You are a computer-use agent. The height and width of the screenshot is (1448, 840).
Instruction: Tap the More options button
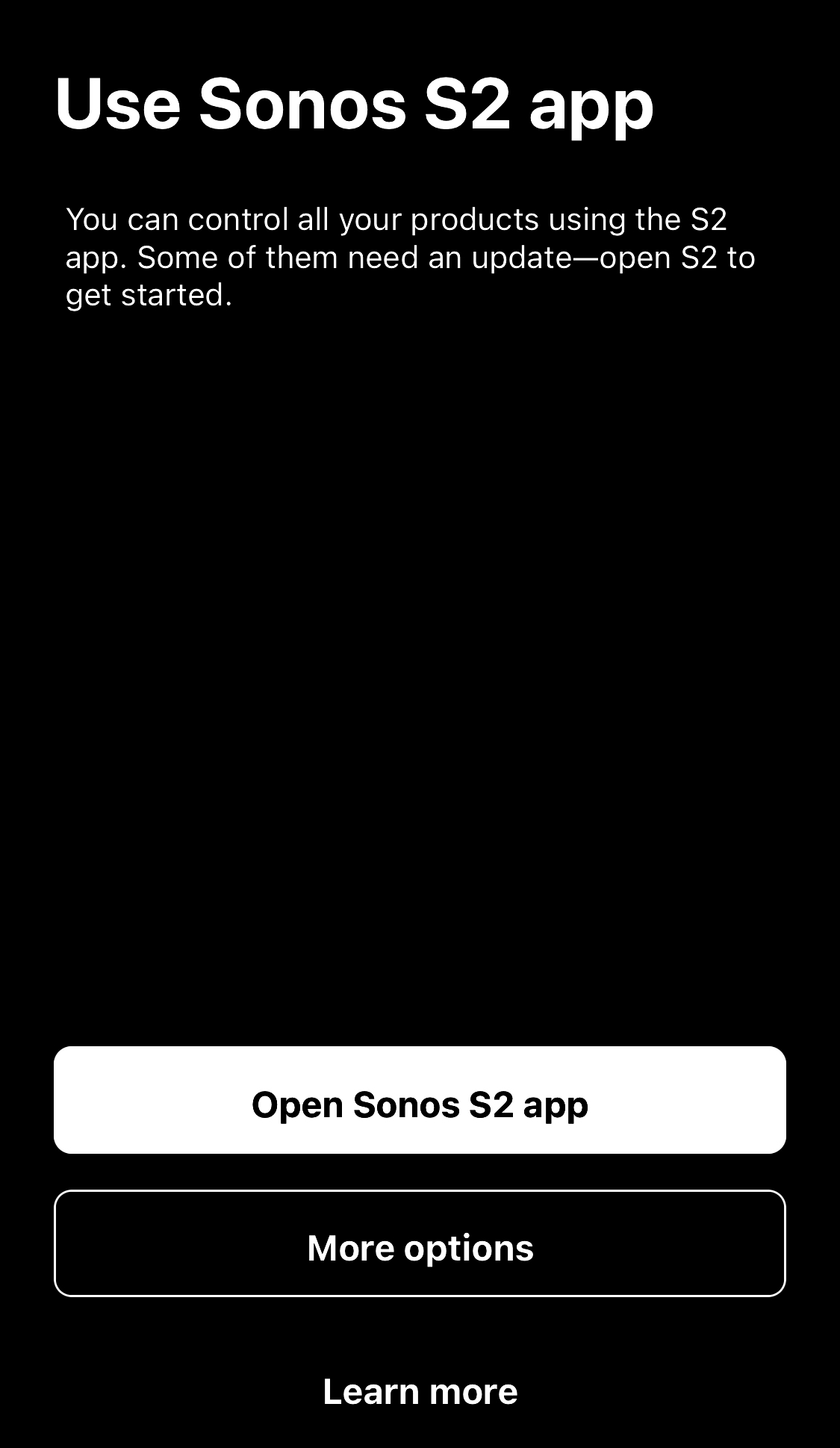tap(420, 1243)
